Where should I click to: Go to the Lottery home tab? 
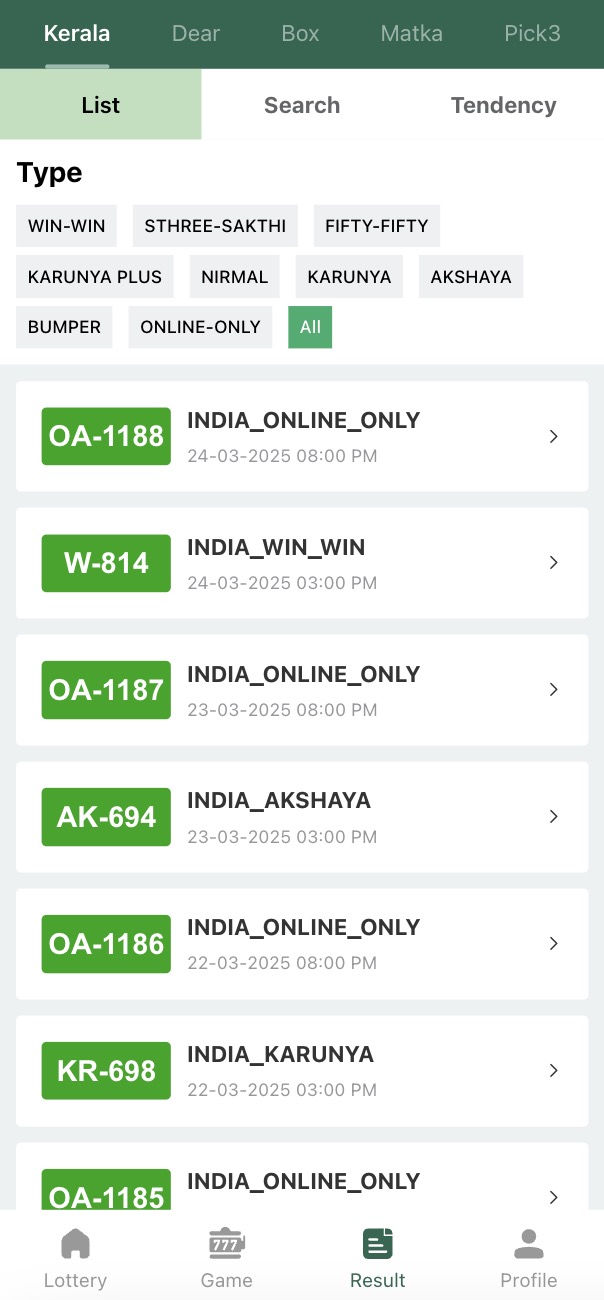click(x=75, y=1257)
